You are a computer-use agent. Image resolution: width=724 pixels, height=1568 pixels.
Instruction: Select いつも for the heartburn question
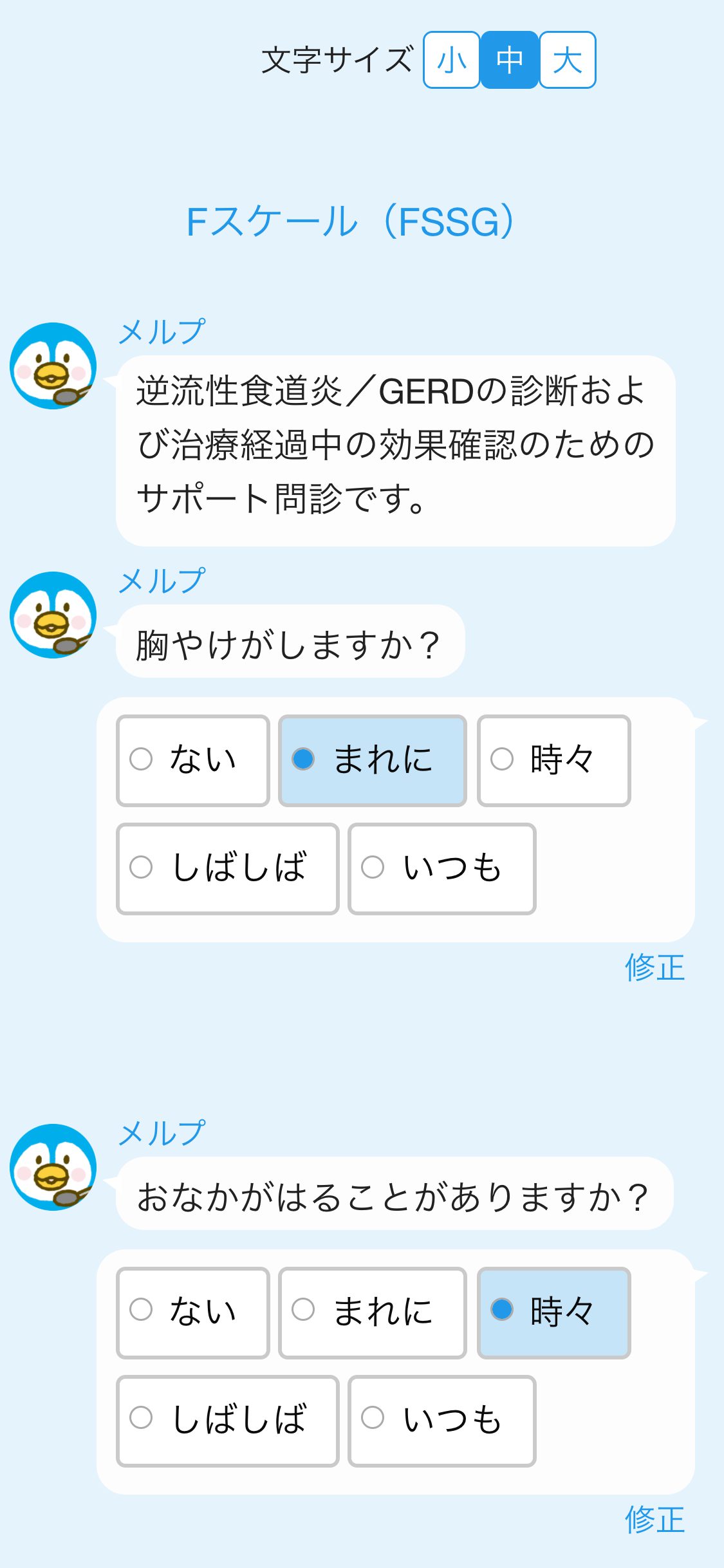[x=442, y=868]
